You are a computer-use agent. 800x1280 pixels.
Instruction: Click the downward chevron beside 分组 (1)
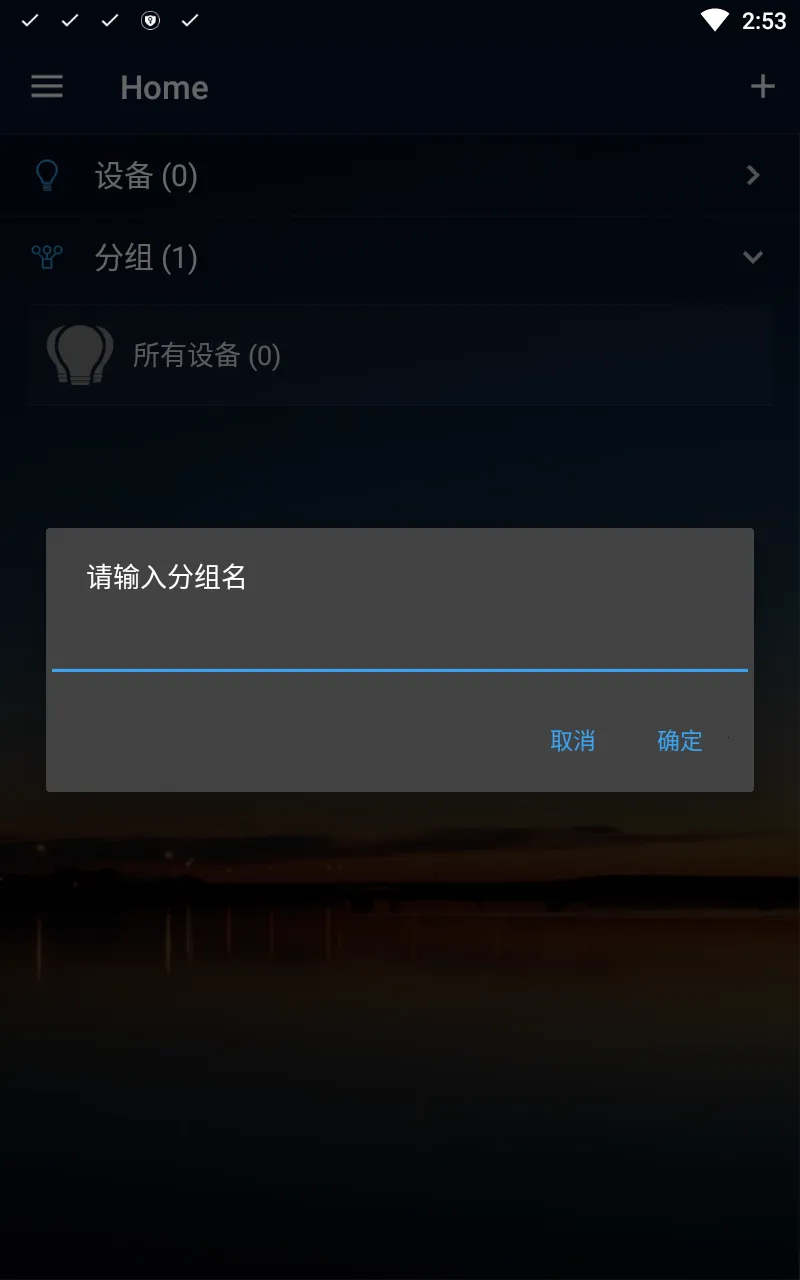click(x=752, y=257)
